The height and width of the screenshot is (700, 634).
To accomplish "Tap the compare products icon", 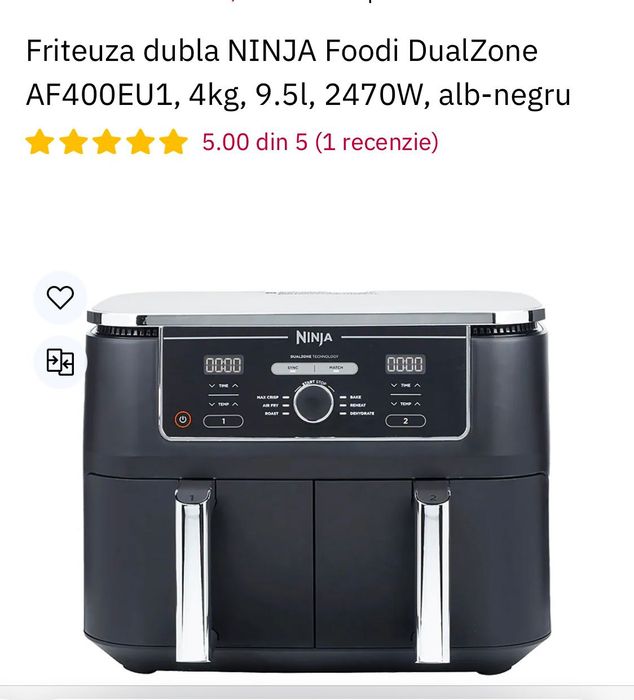I will (x=60, y=362).
